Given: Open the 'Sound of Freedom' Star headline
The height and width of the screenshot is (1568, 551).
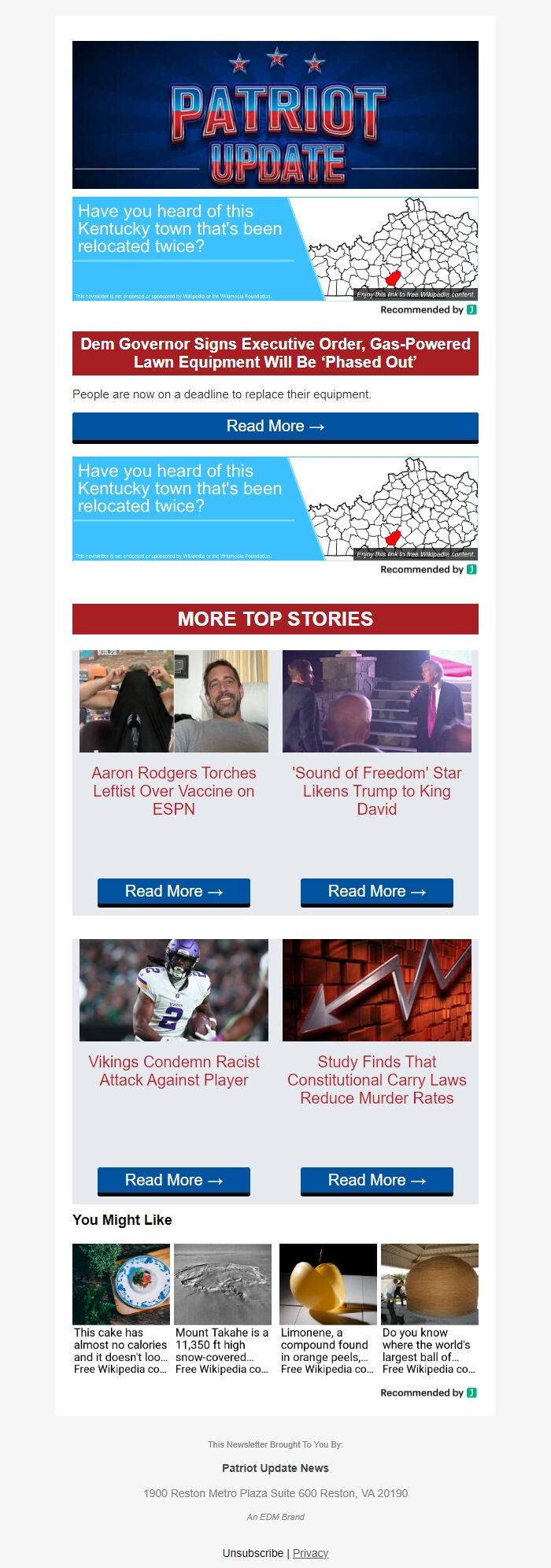Looking at the screenshot, I should 376,790.
